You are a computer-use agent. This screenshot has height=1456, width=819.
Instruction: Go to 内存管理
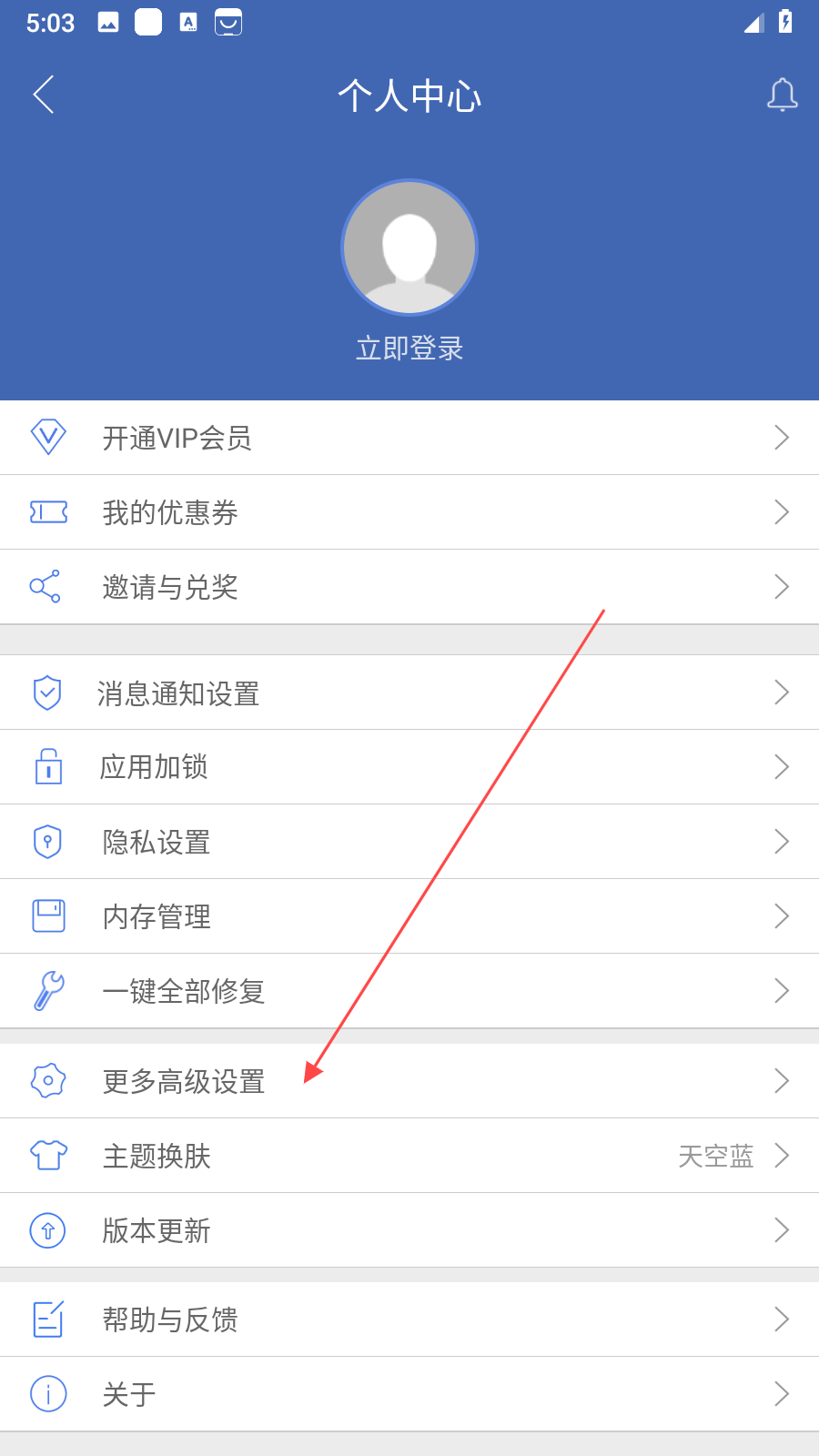pos(409,916)
